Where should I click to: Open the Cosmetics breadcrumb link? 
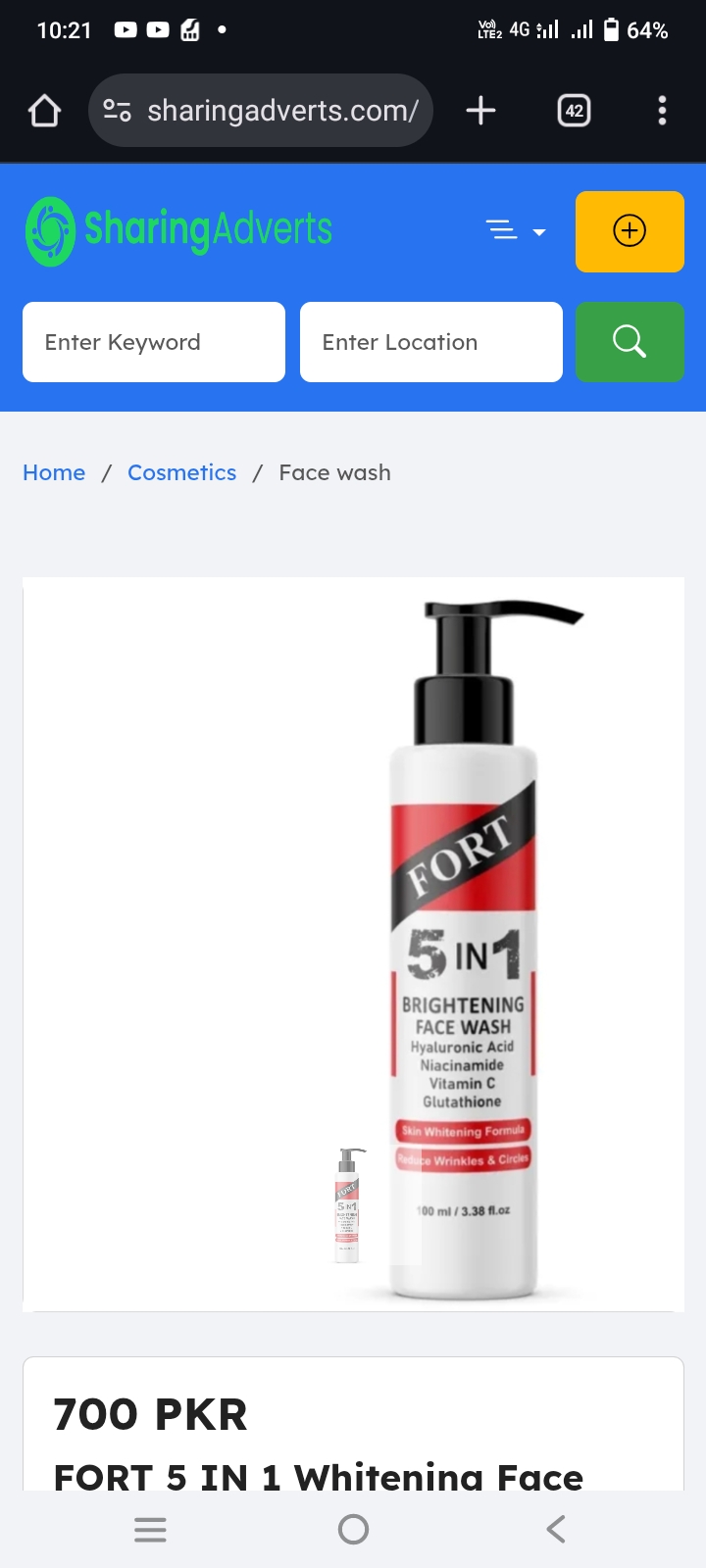click(181, 472)
